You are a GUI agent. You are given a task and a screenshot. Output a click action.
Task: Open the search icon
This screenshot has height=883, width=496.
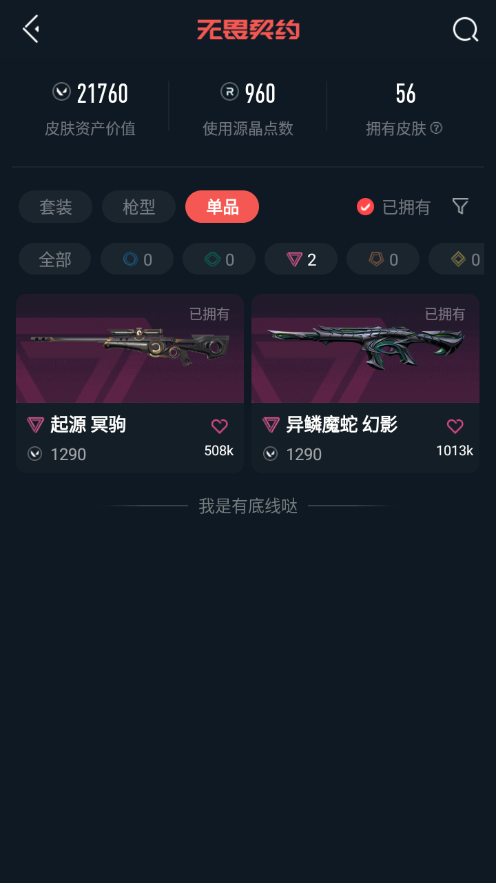(x=465, y=29)
